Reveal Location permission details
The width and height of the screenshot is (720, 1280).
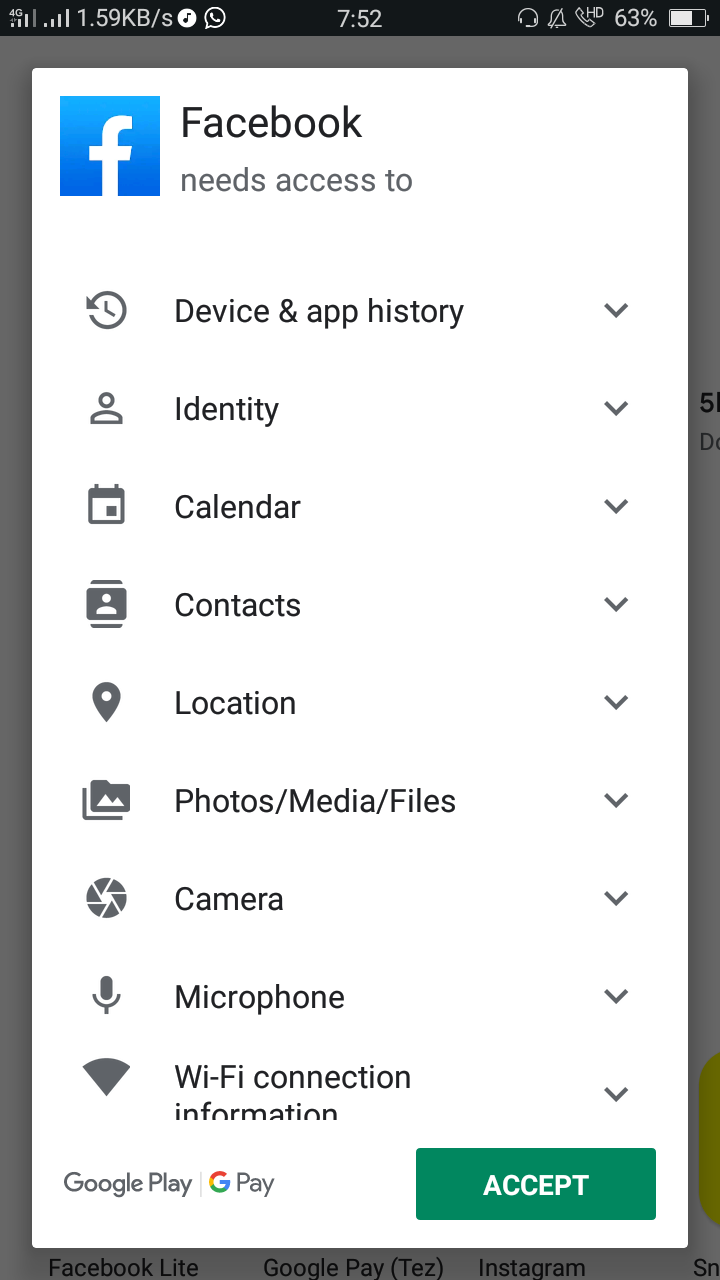pos(616,703)
